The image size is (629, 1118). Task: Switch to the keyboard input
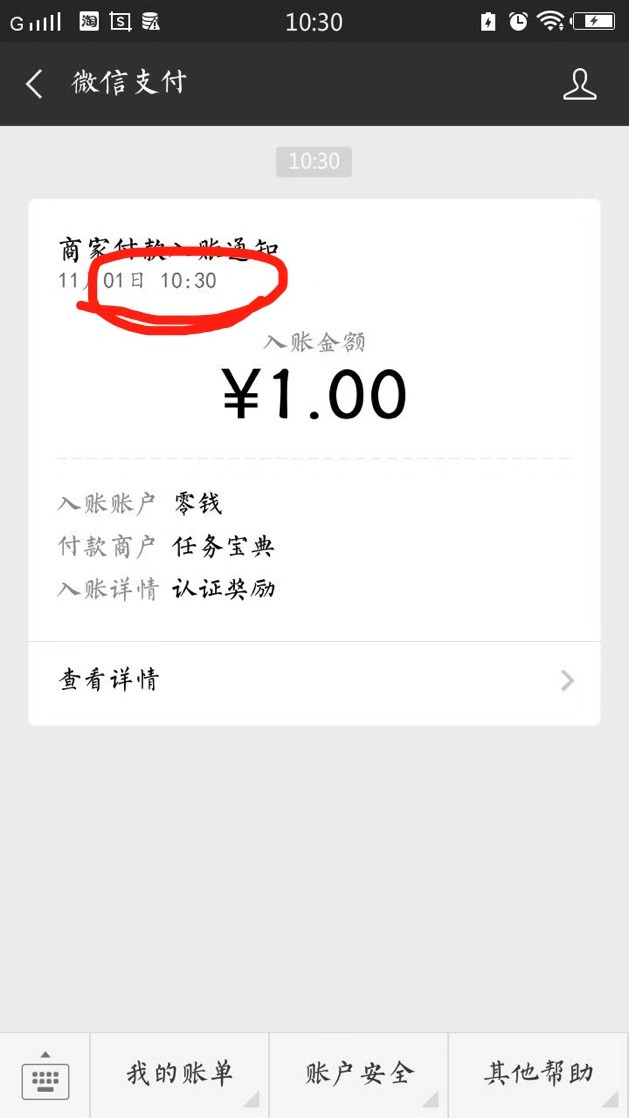(x=45, y=1076)
